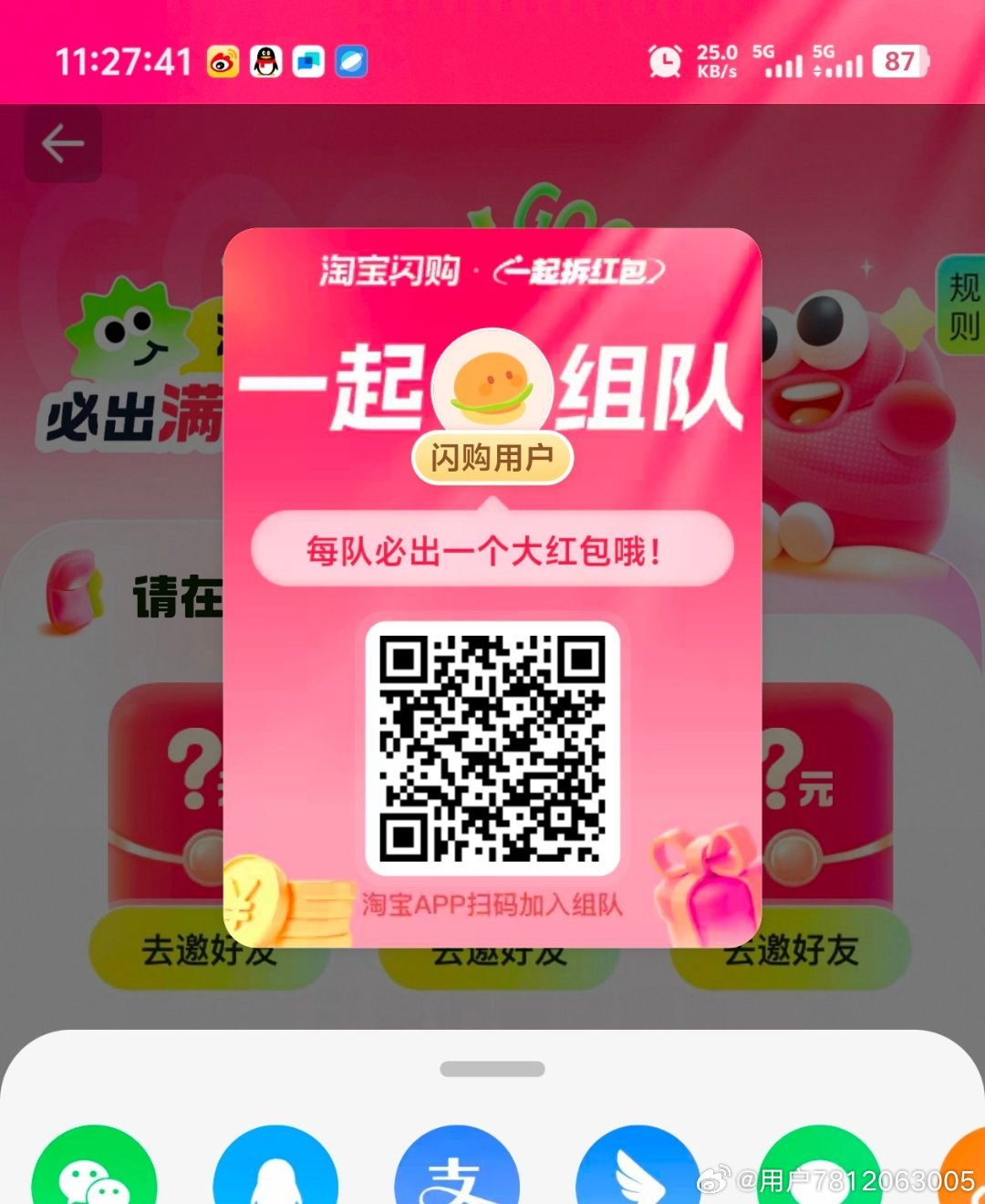Open the 规则 rules tab

click(963, 306)
